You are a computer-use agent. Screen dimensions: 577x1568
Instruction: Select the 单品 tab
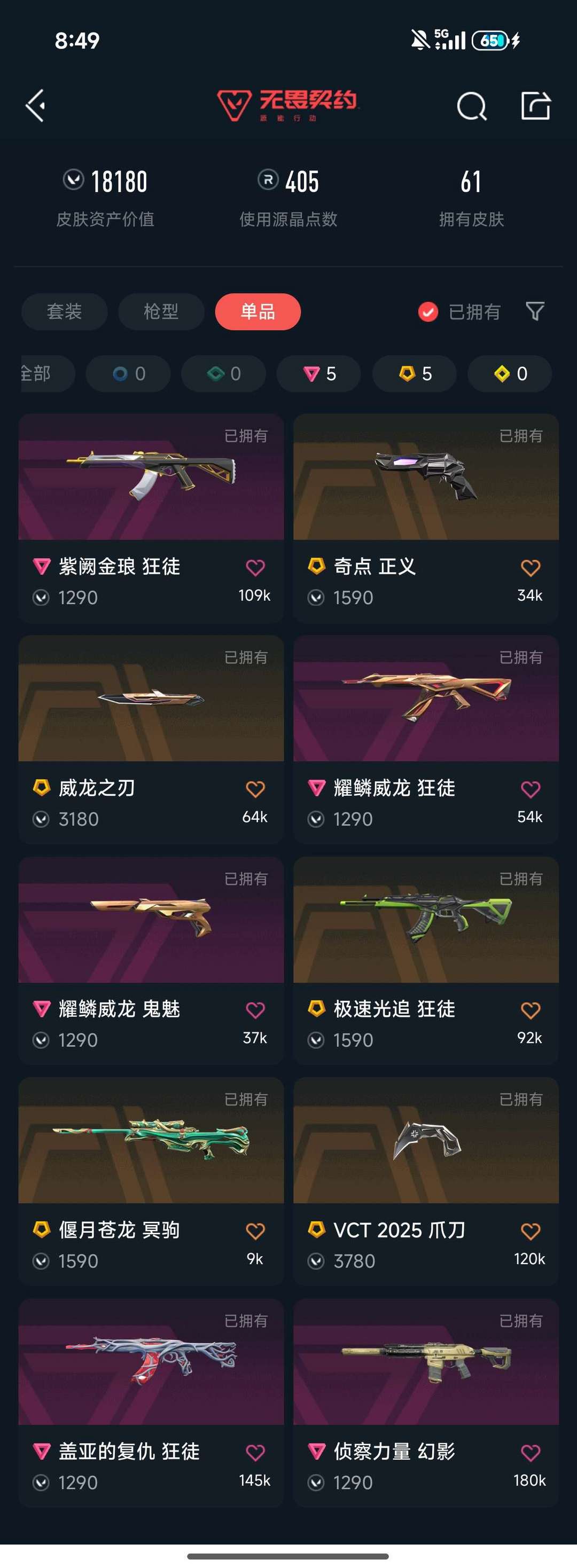point(258,312)
